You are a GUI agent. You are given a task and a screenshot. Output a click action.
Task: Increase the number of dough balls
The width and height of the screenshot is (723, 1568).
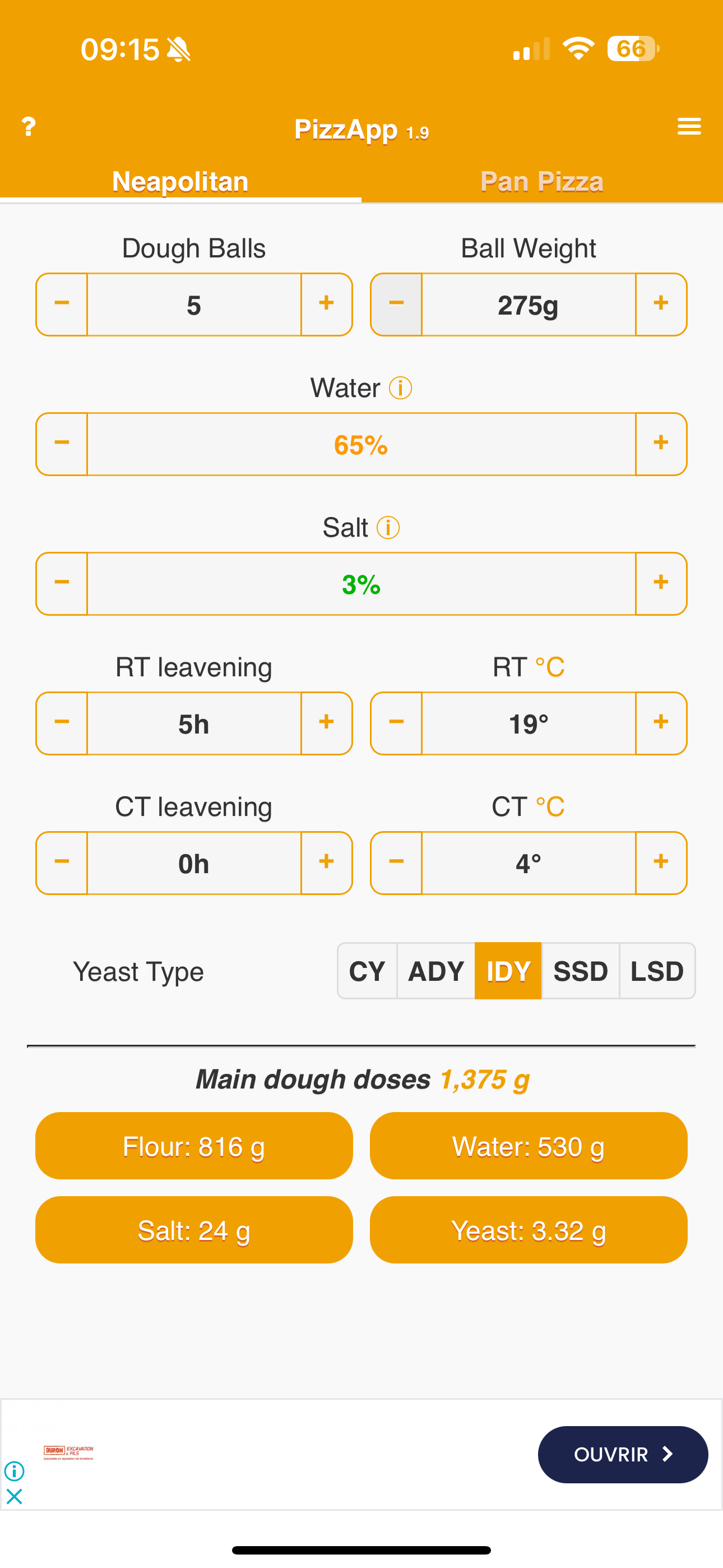(x=326, y=304)
